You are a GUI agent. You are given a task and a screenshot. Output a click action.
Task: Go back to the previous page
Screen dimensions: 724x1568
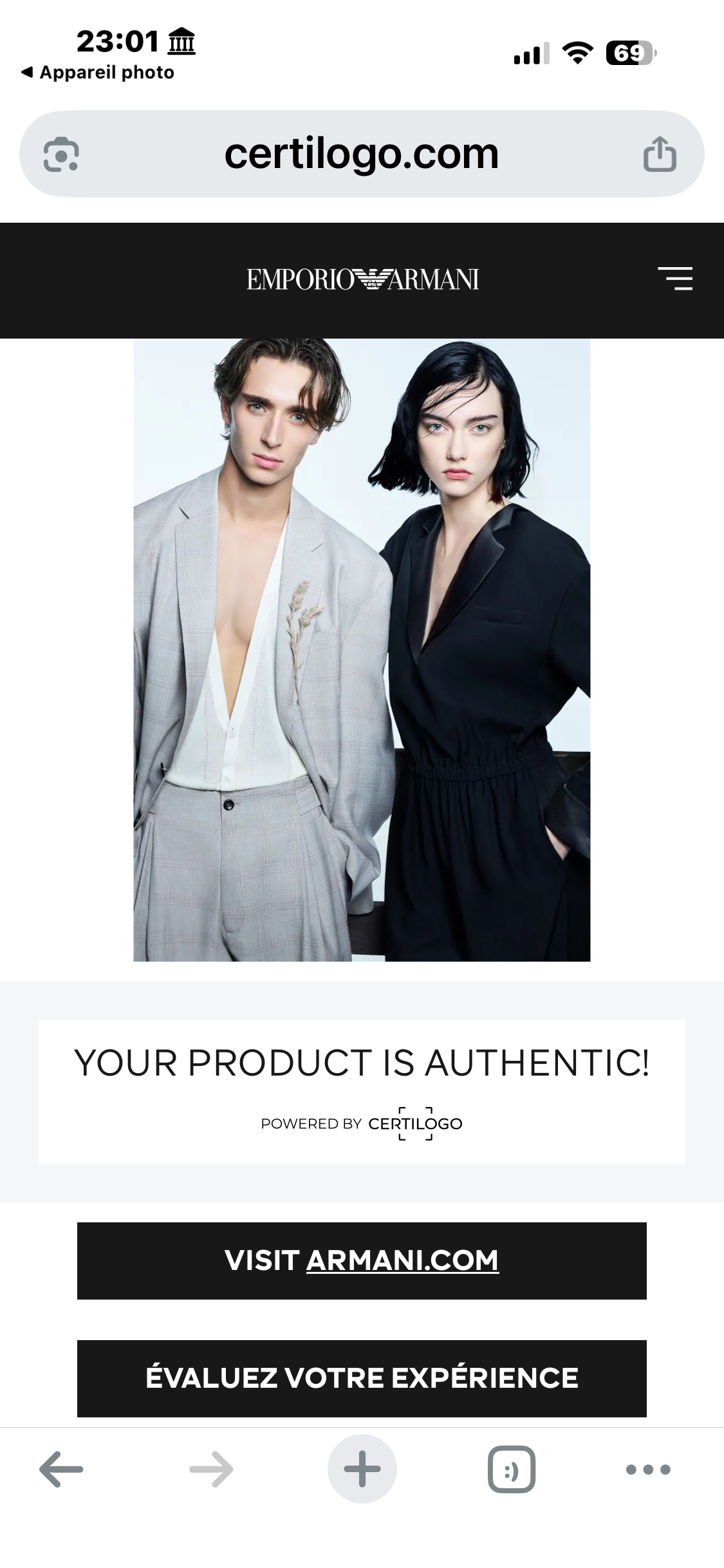pos(61,1469)
